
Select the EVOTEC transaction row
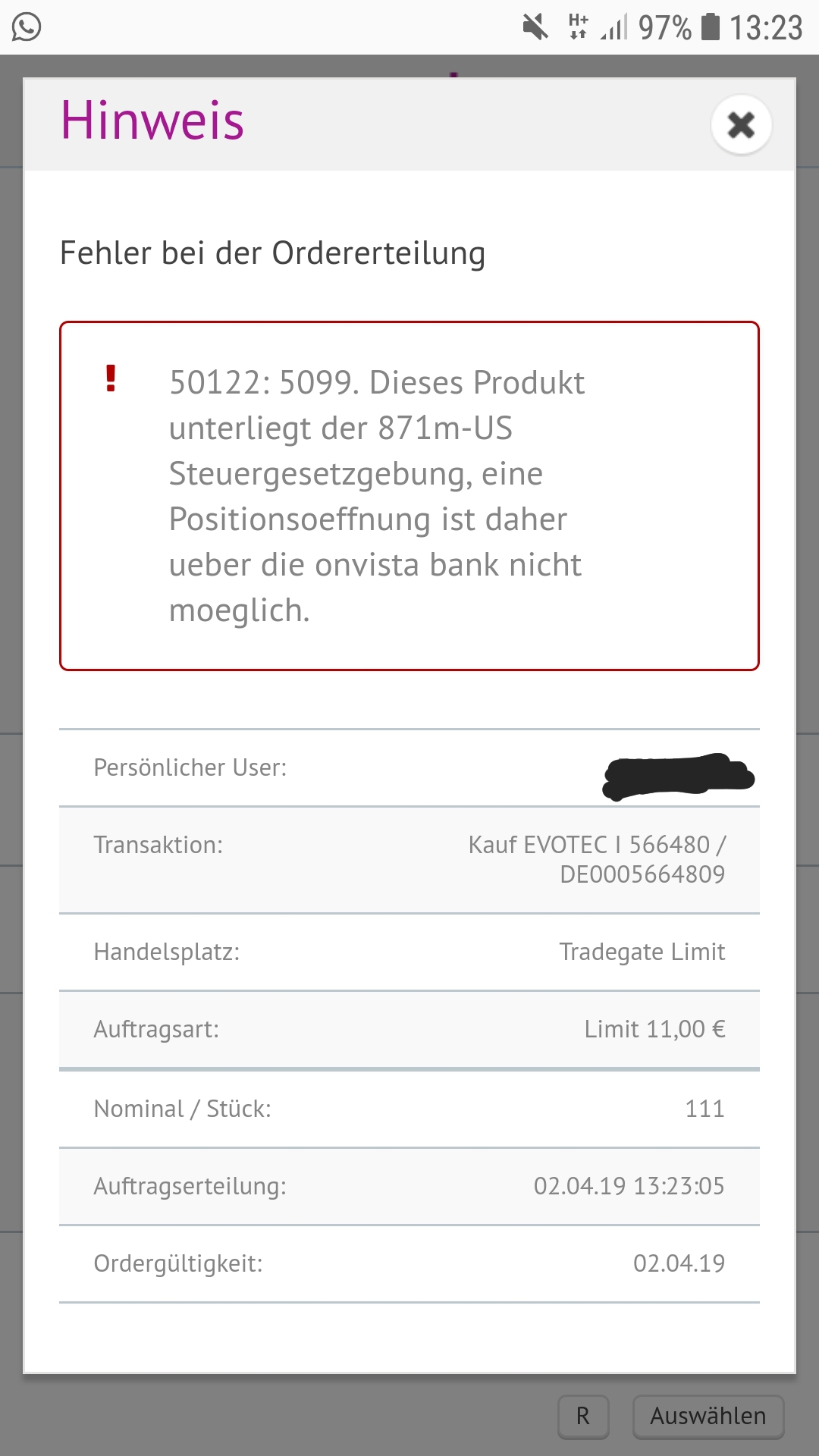(409, 859)
